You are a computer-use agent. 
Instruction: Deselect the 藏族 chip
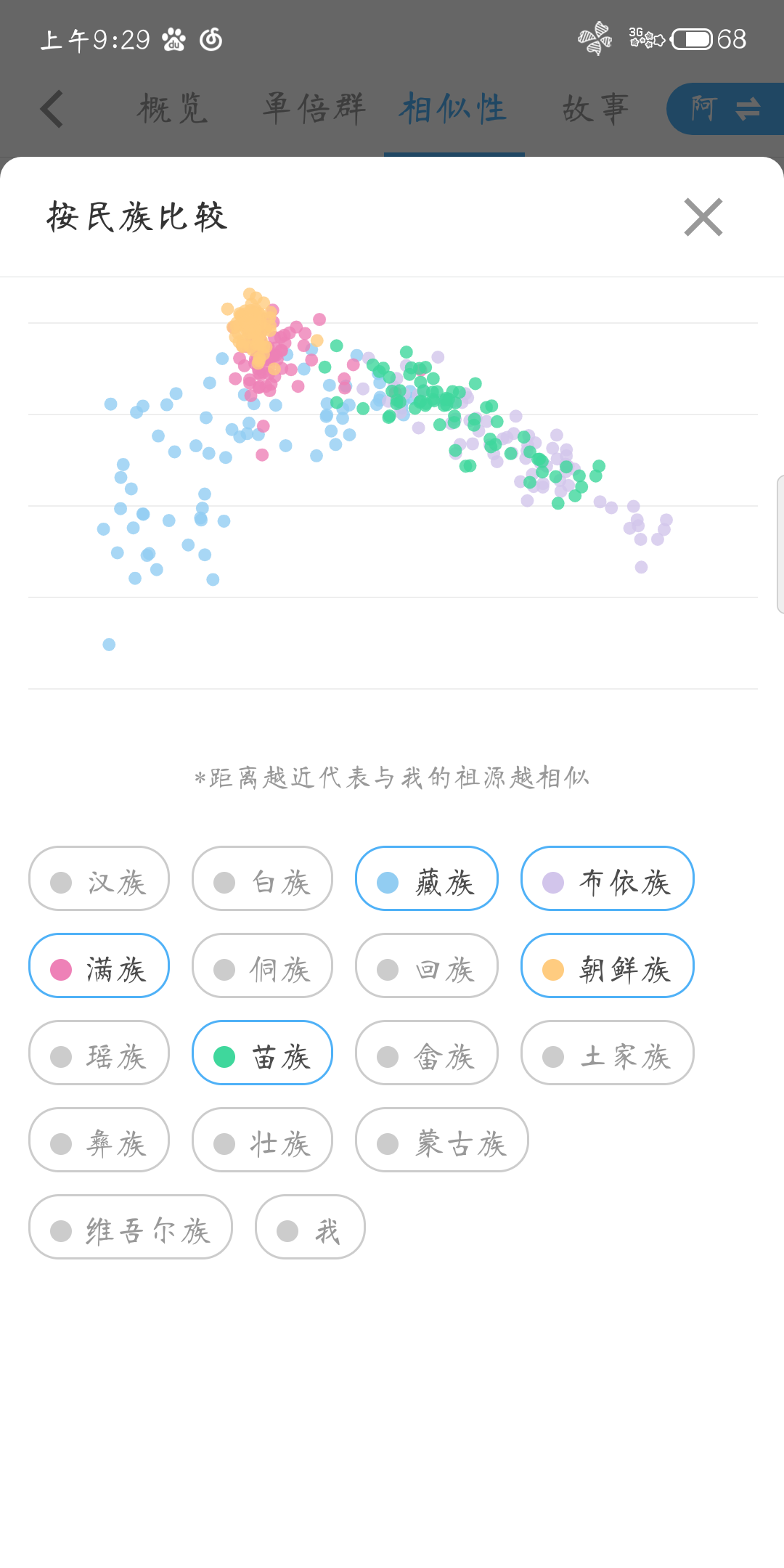427,878
